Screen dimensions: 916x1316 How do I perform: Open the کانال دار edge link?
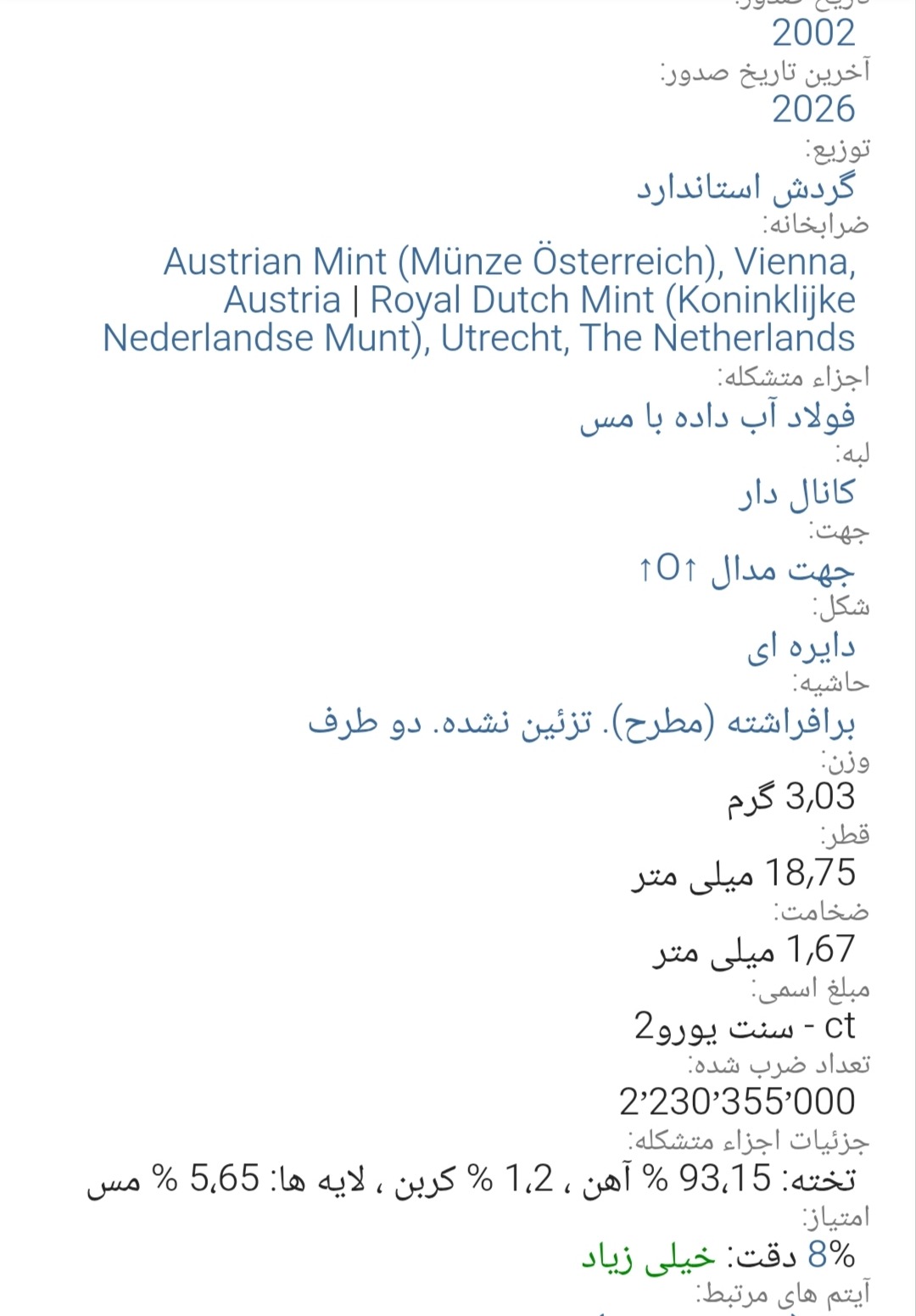797,493
